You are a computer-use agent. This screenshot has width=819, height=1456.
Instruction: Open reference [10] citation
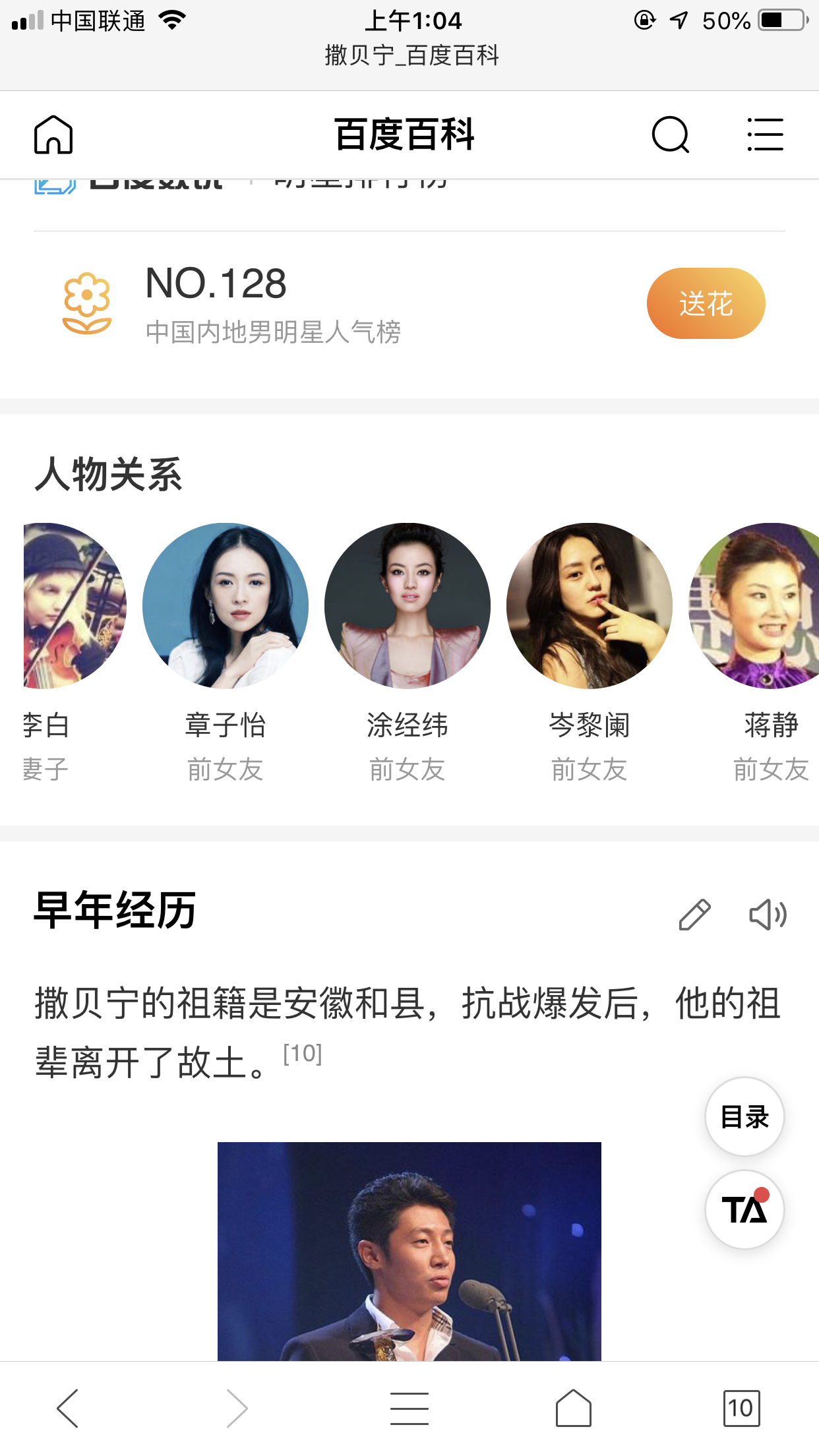tap(303, 1053)
